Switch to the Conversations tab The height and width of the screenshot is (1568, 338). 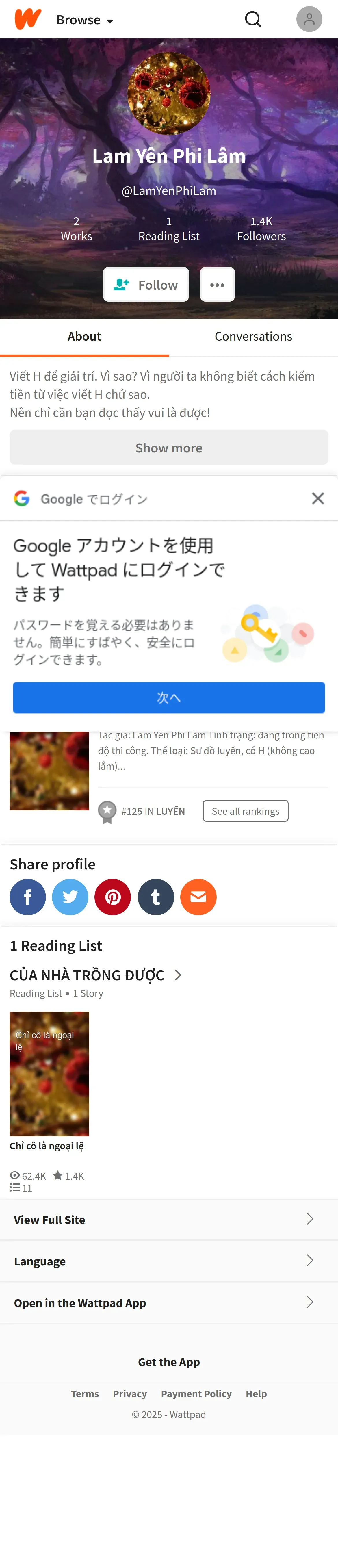253,337
